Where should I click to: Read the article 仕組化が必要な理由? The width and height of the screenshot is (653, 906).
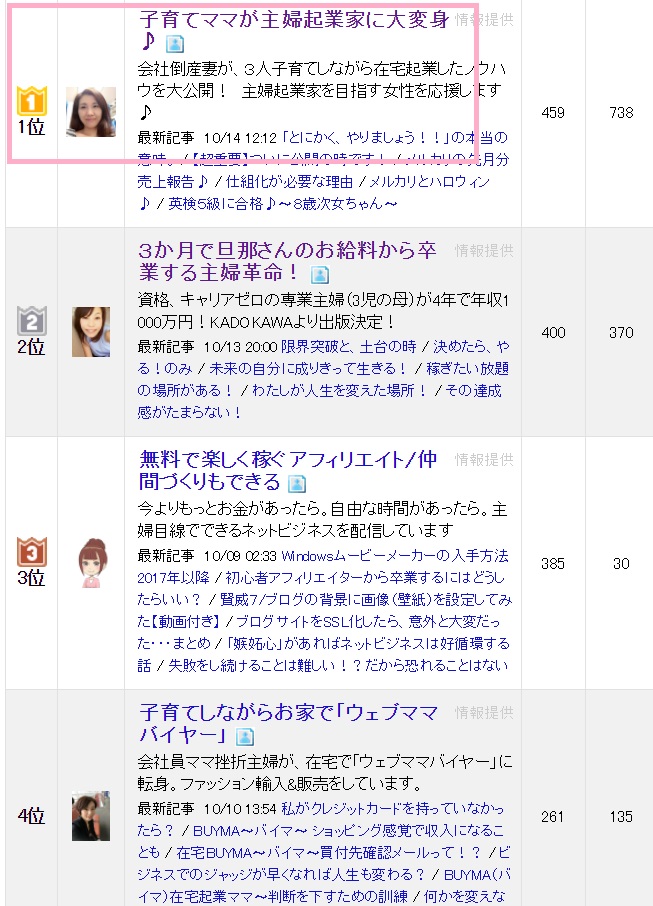(x=290, y=181)
